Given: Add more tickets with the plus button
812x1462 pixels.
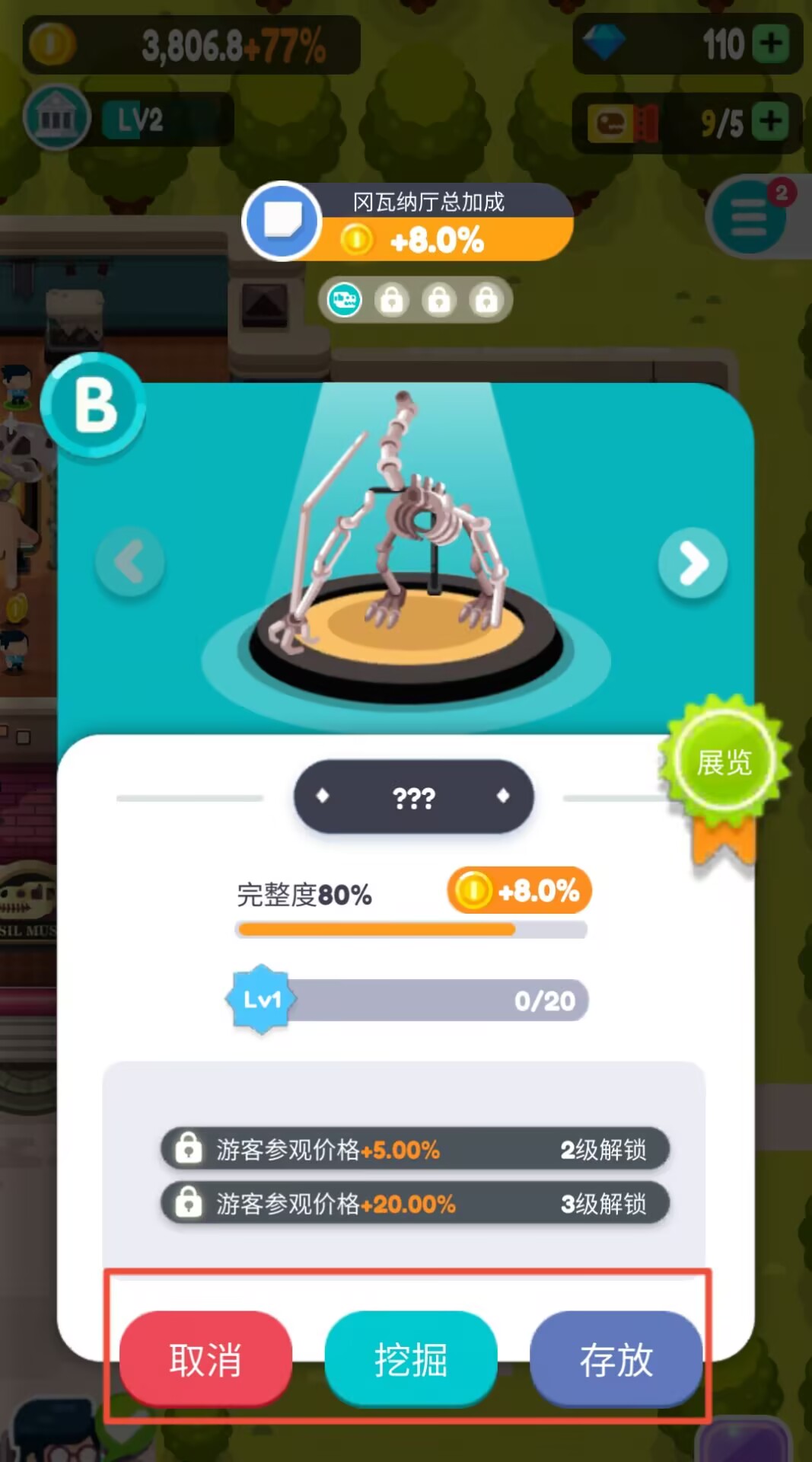Looking at the screenshot, I should tap(772, 122).
